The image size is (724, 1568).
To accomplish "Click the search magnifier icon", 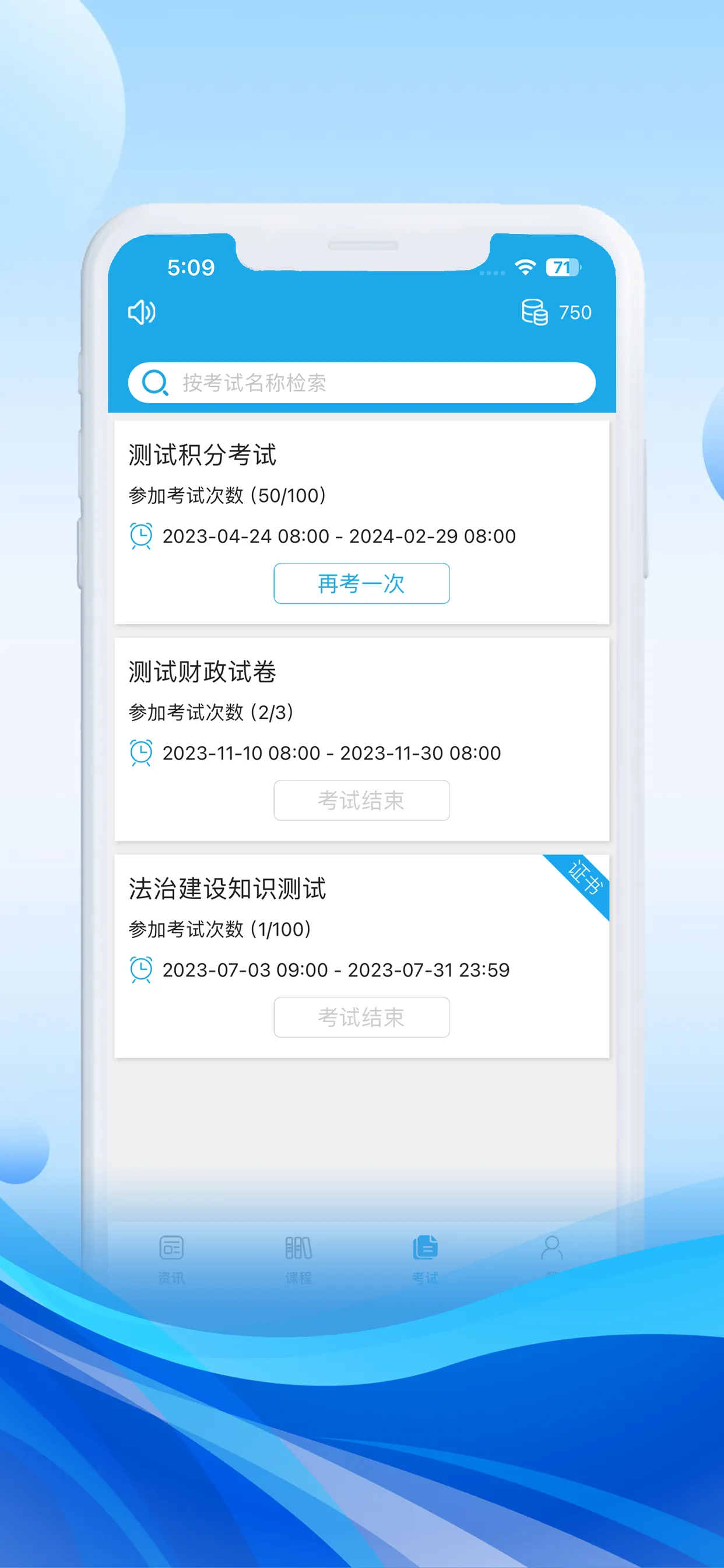I will tap(155, 382).
